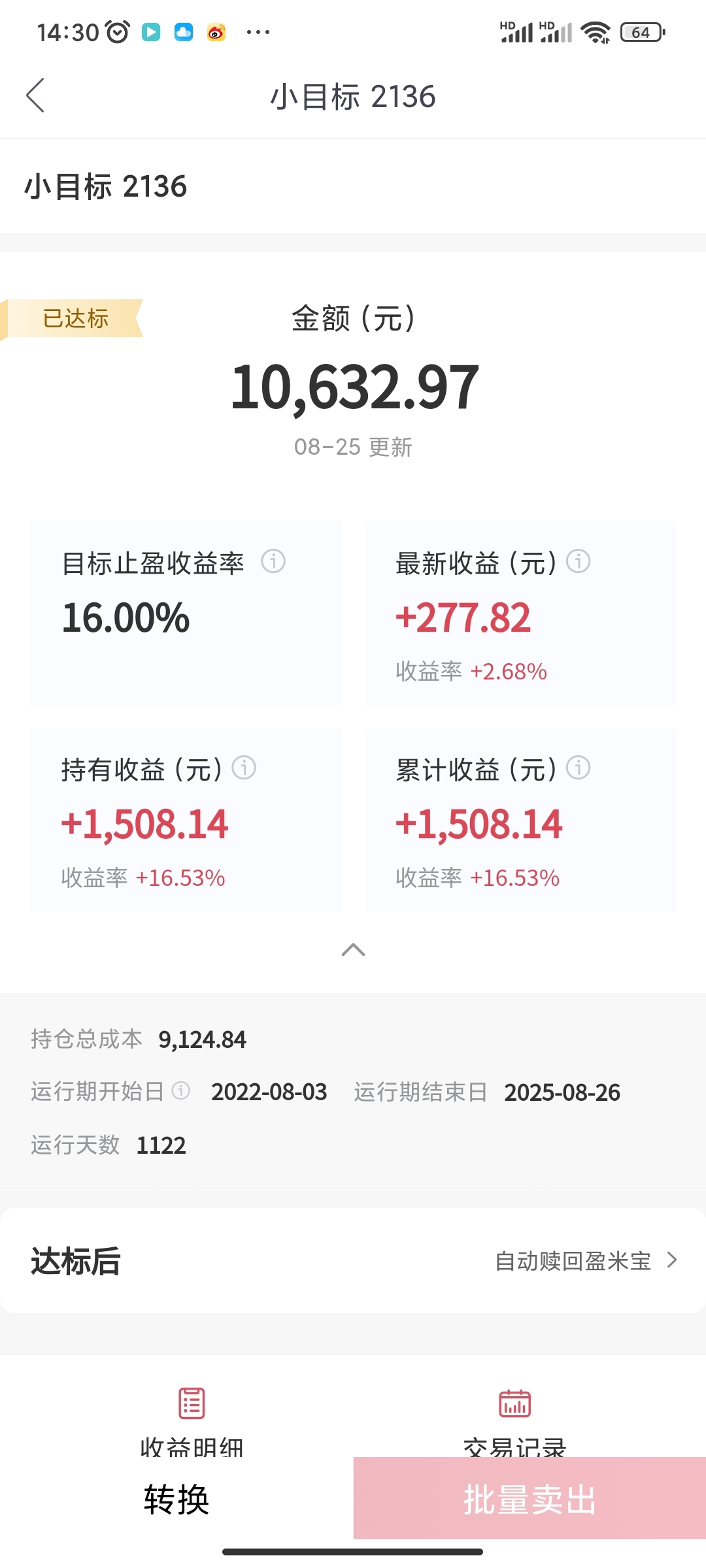
Task: Collapse the details with the up chevron
Action: point(353,950)
